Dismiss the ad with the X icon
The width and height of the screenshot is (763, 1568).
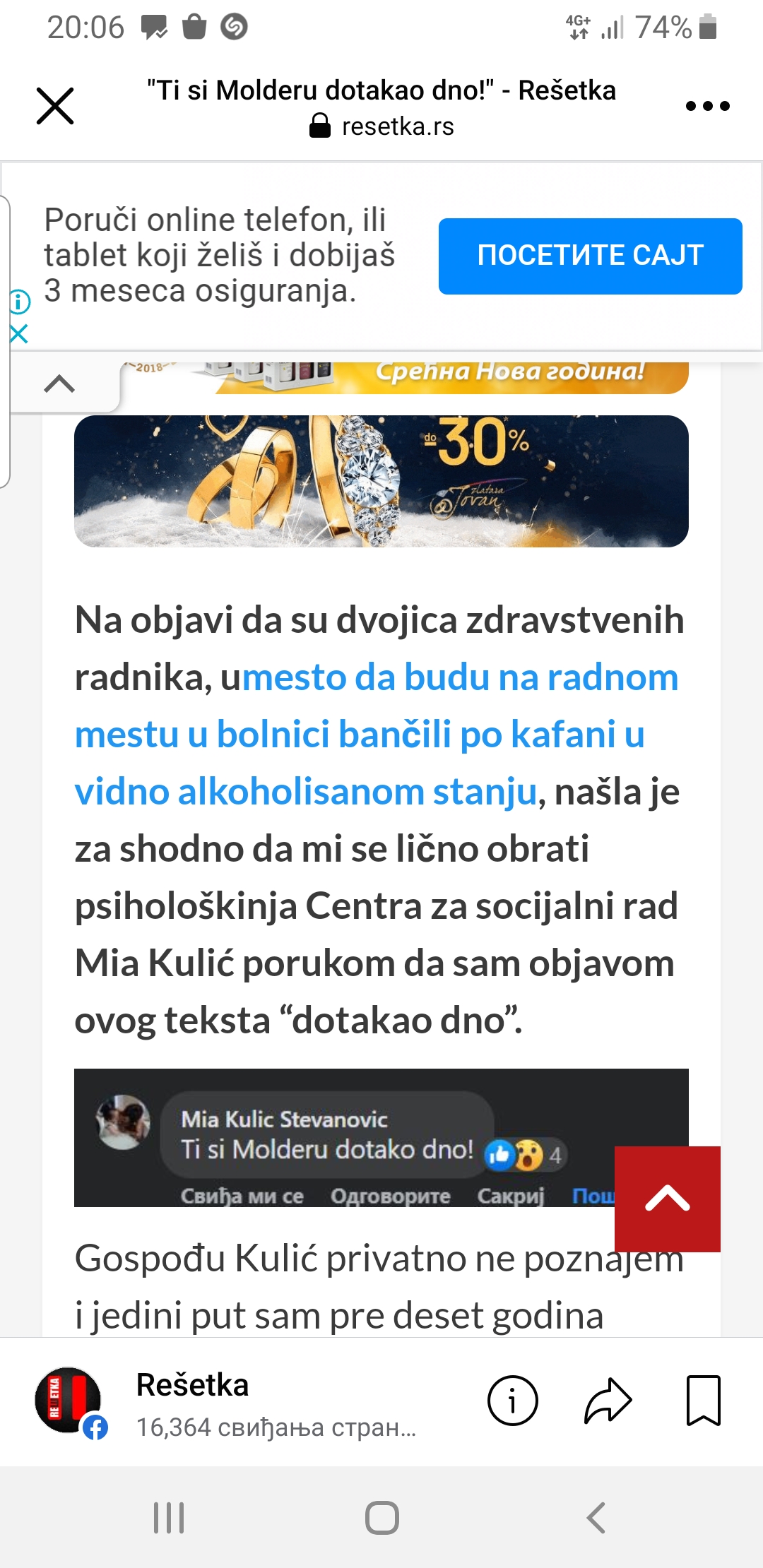pyautogui.click(x=19, y=333)
